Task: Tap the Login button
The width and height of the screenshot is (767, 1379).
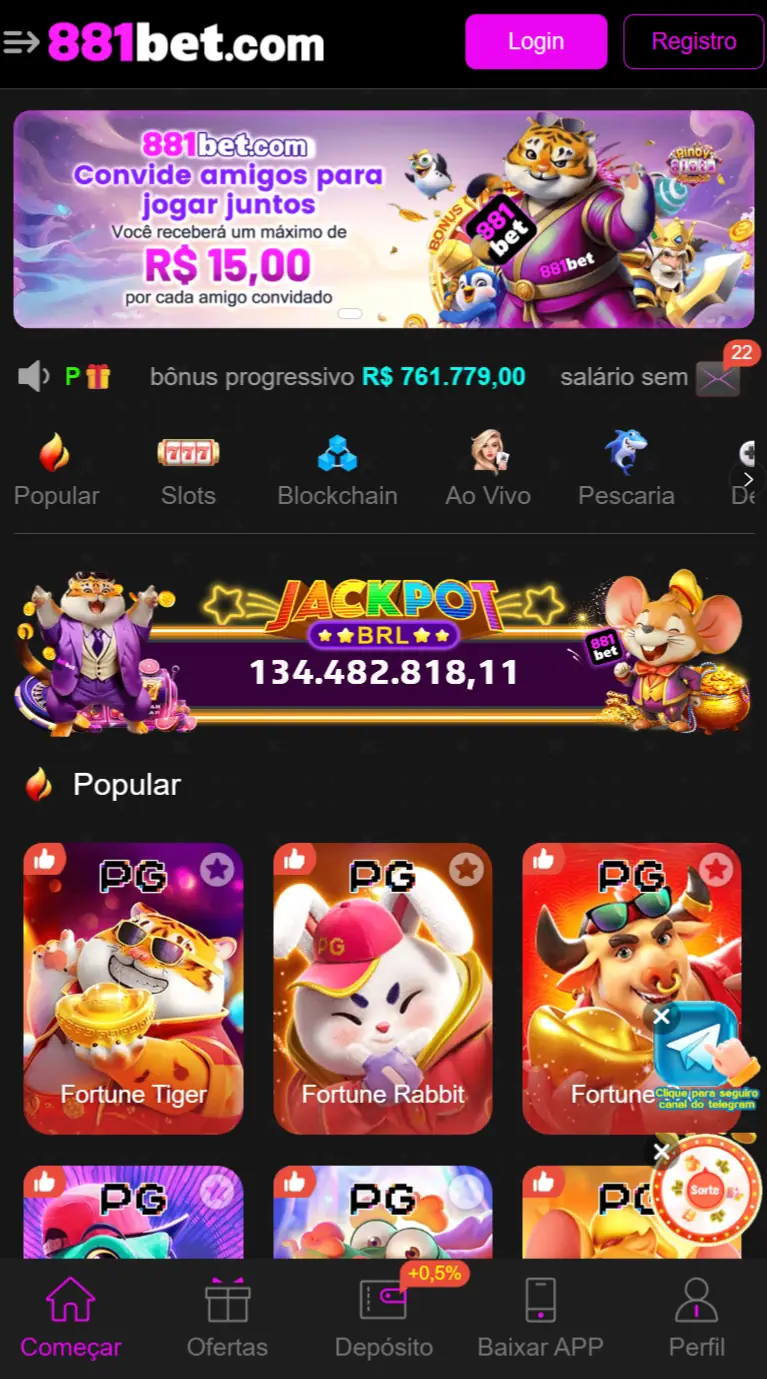Action: (x=536, y=42)
